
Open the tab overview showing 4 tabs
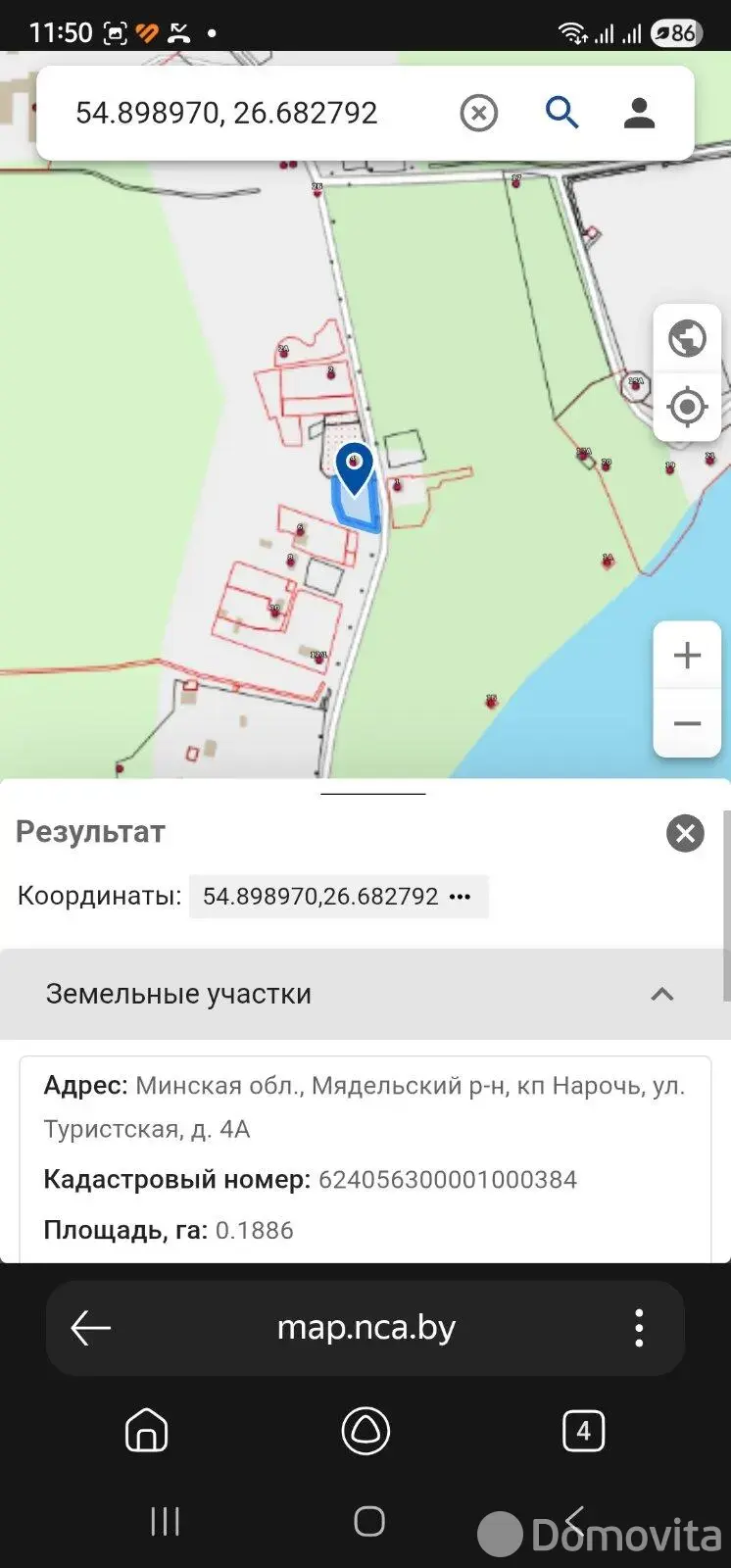coord(583,1431)
